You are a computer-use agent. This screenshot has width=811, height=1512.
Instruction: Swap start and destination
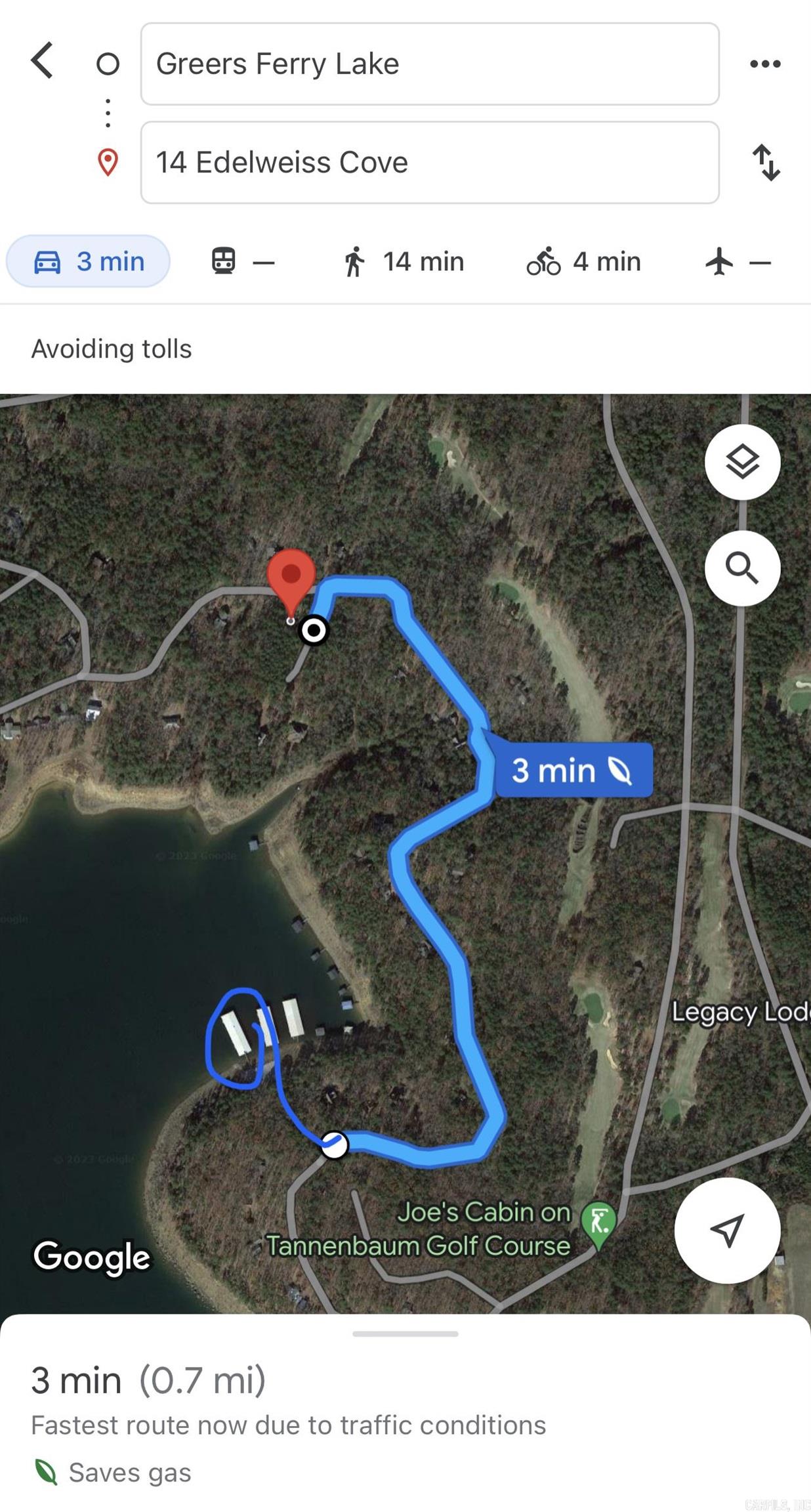[766, 163]
